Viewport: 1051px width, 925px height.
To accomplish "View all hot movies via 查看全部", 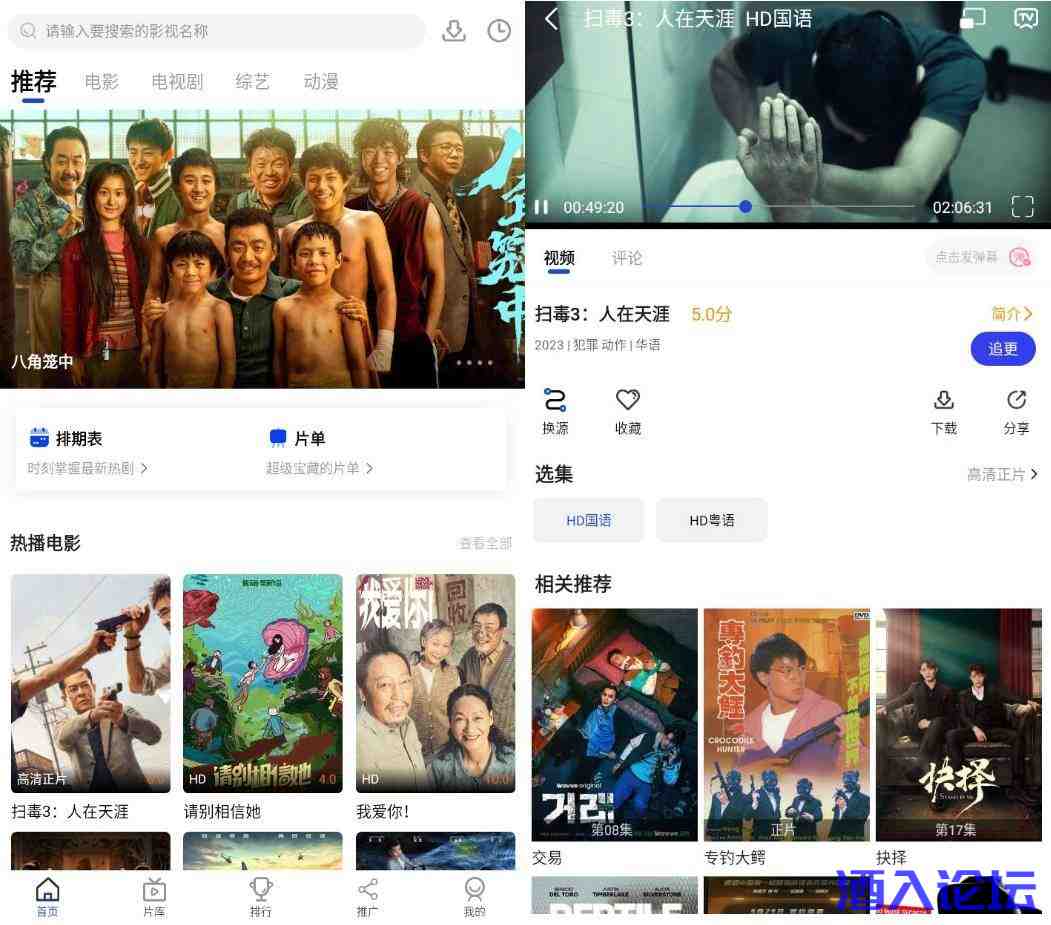I will (x=485, y=543).
